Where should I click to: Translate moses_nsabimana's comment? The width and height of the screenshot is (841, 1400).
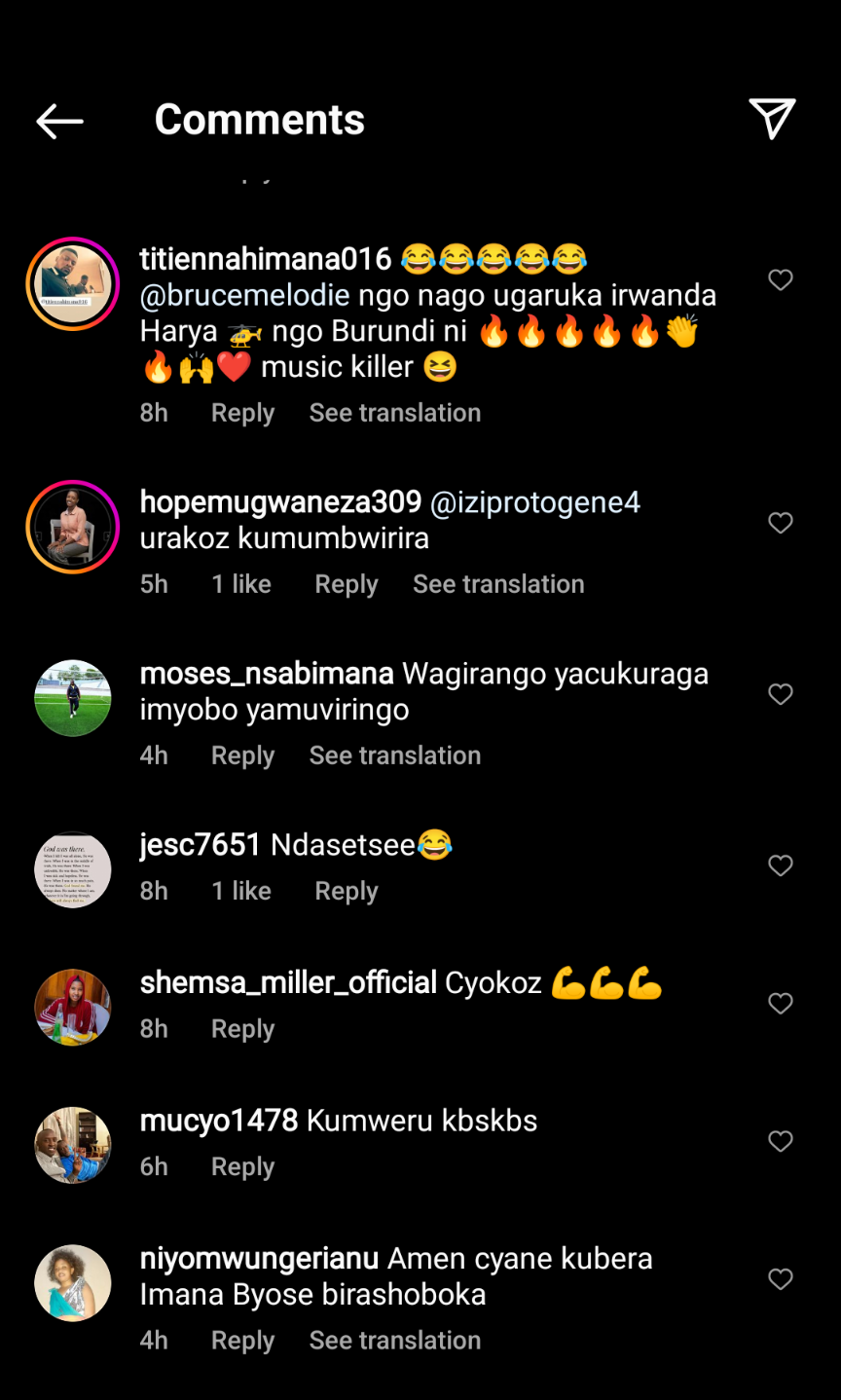394,755
